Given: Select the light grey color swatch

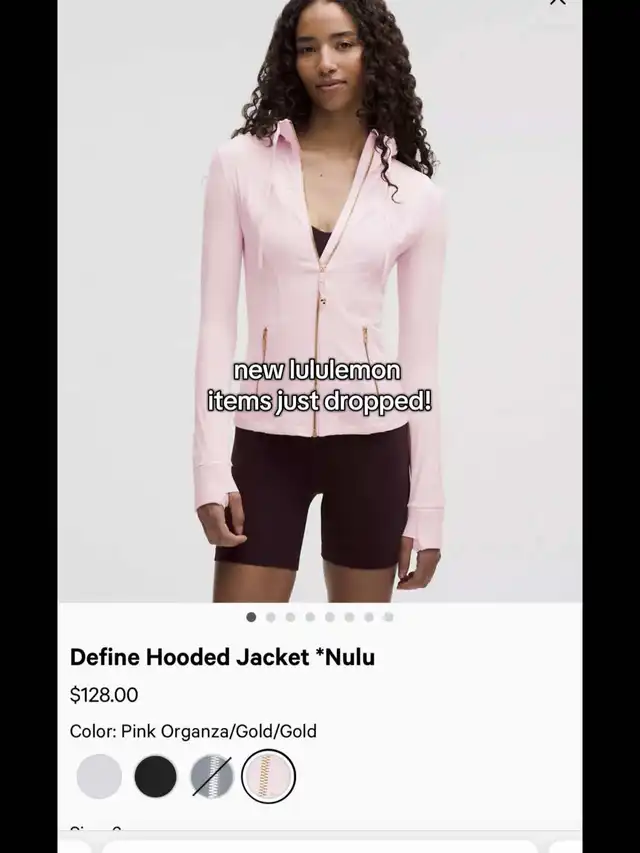Looking at the screenshot, I should [x=99, y=776].
